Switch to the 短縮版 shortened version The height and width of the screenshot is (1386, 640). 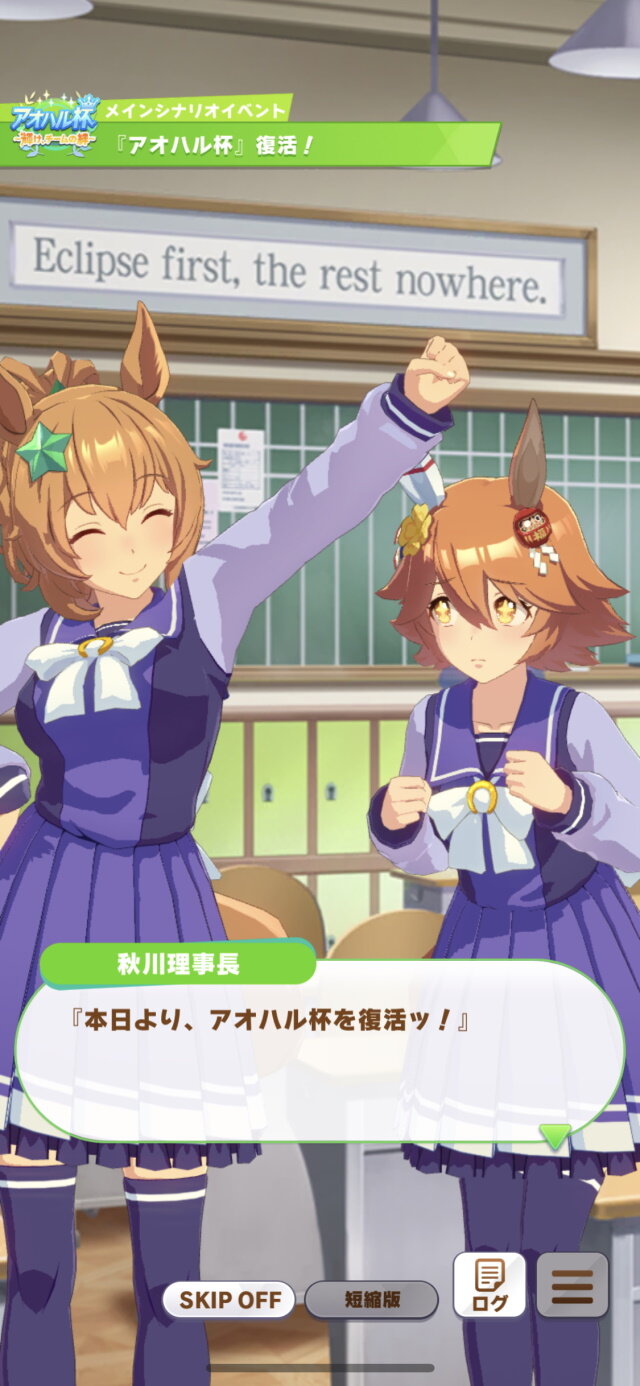click(372, 1300)
